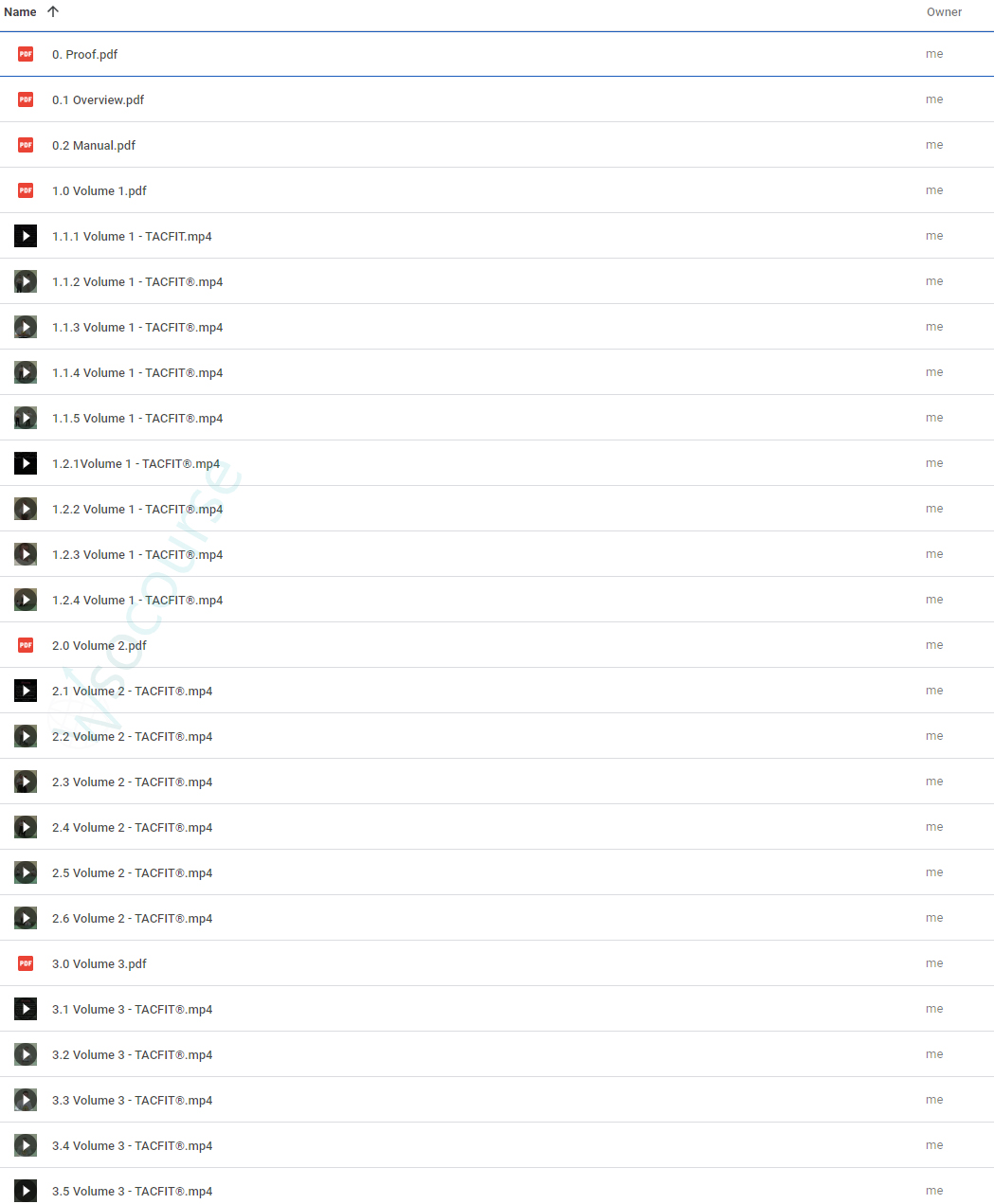Sort files by Name column header

click(21, 12)
